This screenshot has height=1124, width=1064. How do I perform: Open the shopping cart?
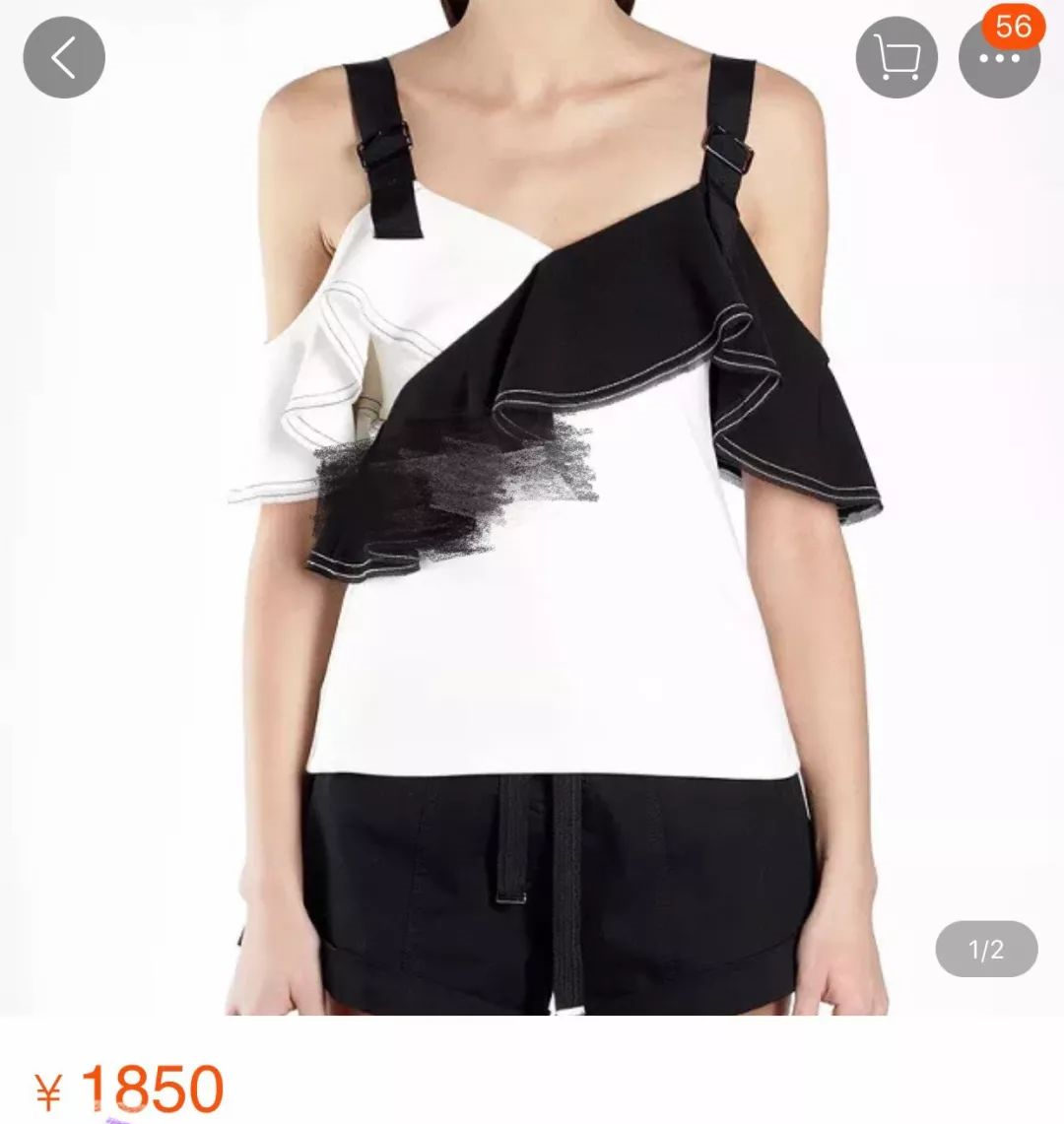click(897, 57)
